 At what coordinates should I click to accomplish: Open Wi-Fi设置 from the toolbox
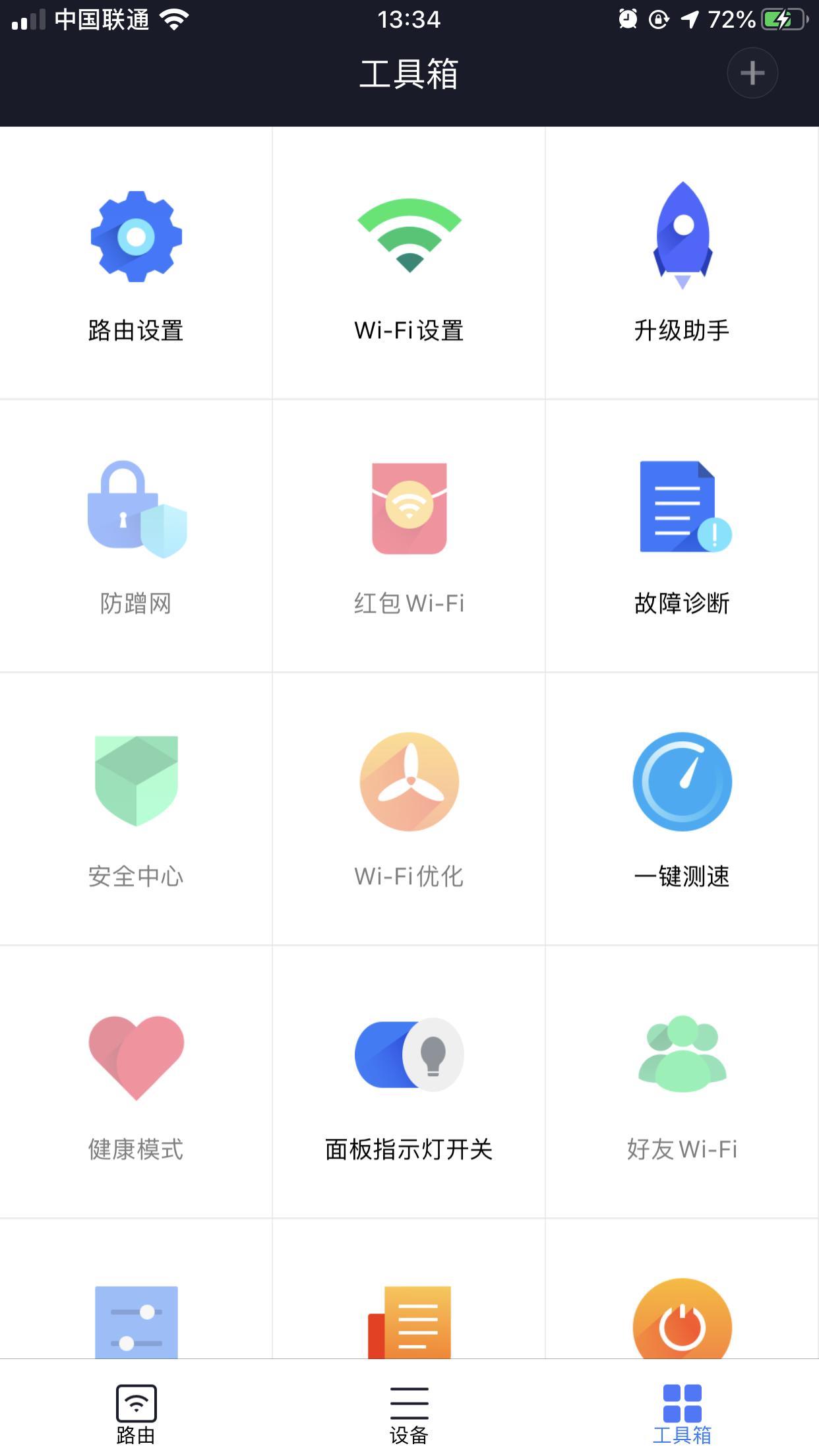[409, 264]
